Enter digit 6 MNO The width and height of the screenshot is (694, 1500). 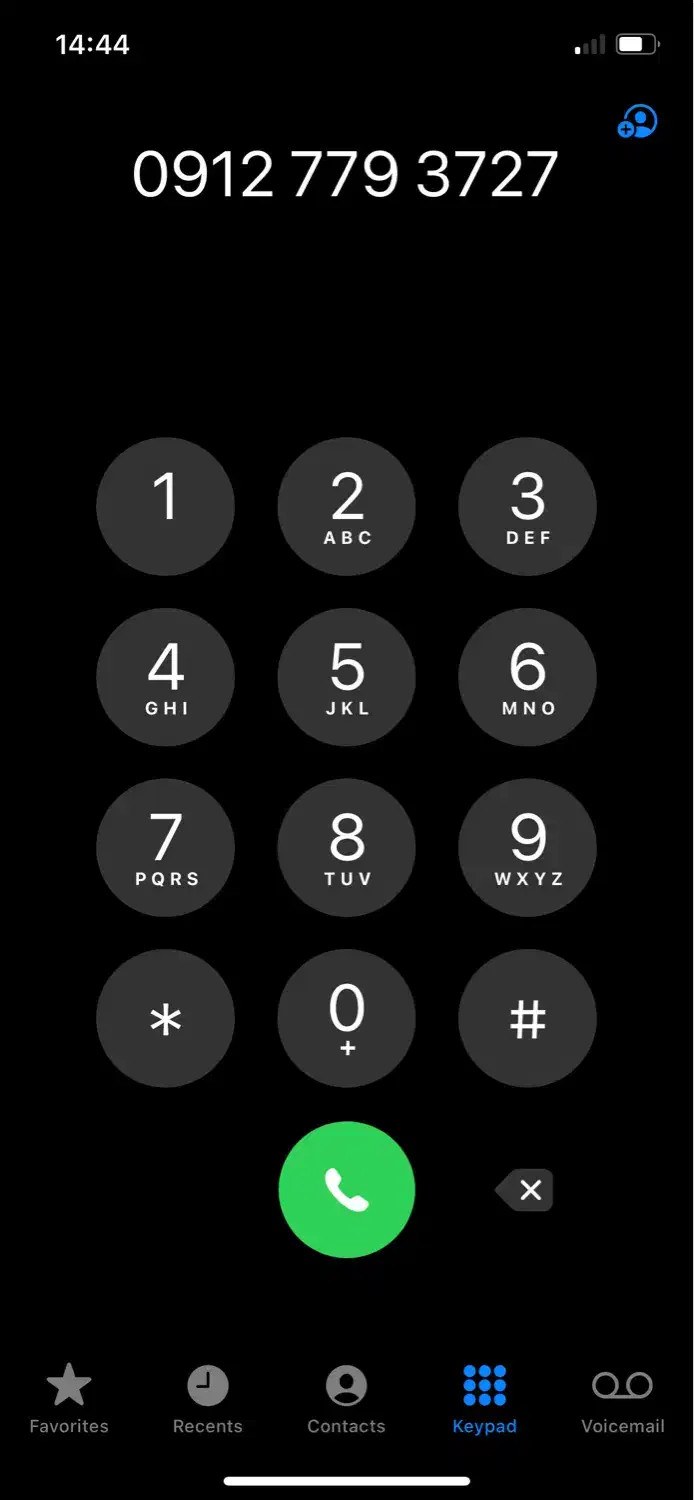click(x=527, y=677)
